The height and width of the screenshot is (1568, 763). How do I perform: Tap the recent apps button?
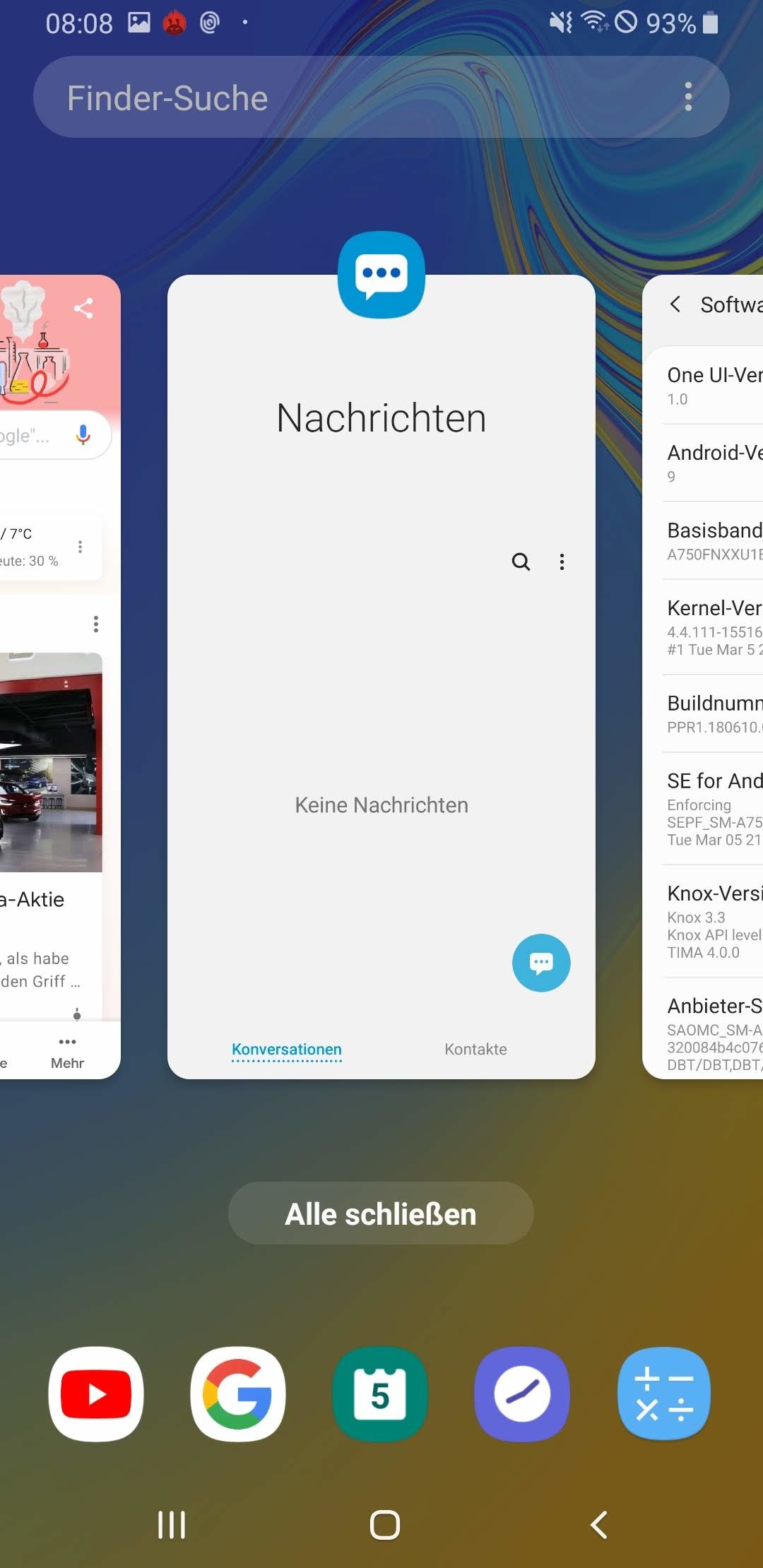coord(172,1525)
